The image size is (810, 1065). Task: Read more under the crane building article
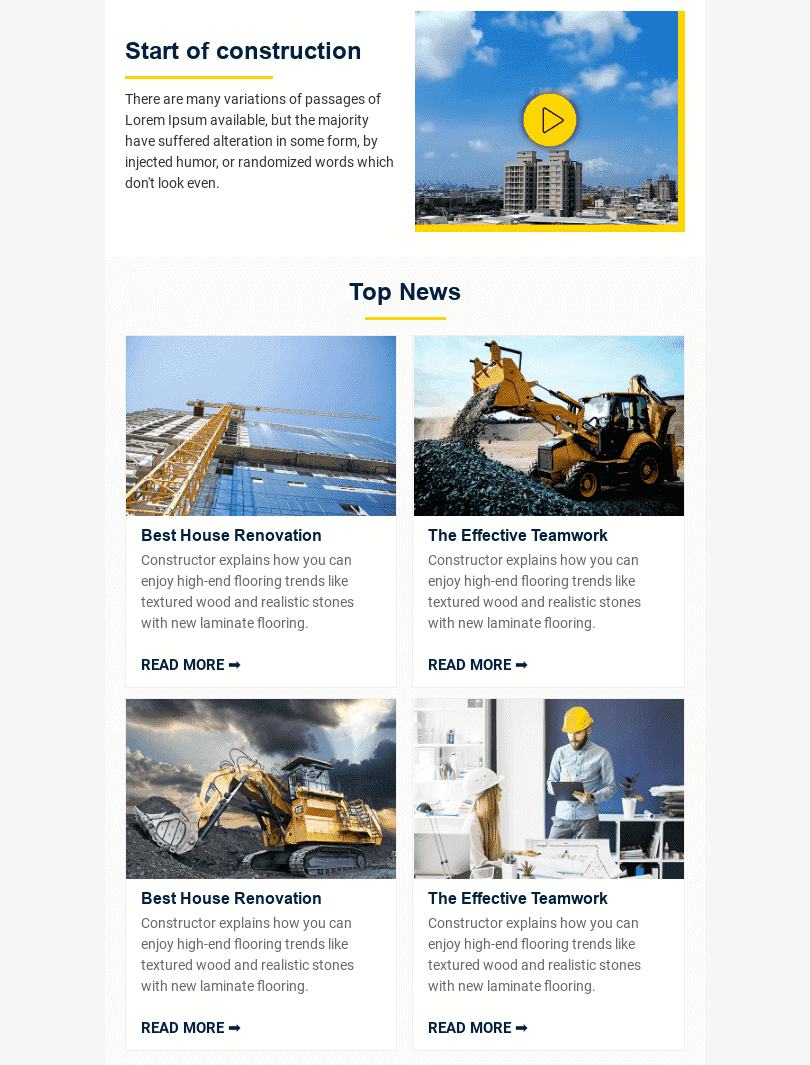[191, 665]
